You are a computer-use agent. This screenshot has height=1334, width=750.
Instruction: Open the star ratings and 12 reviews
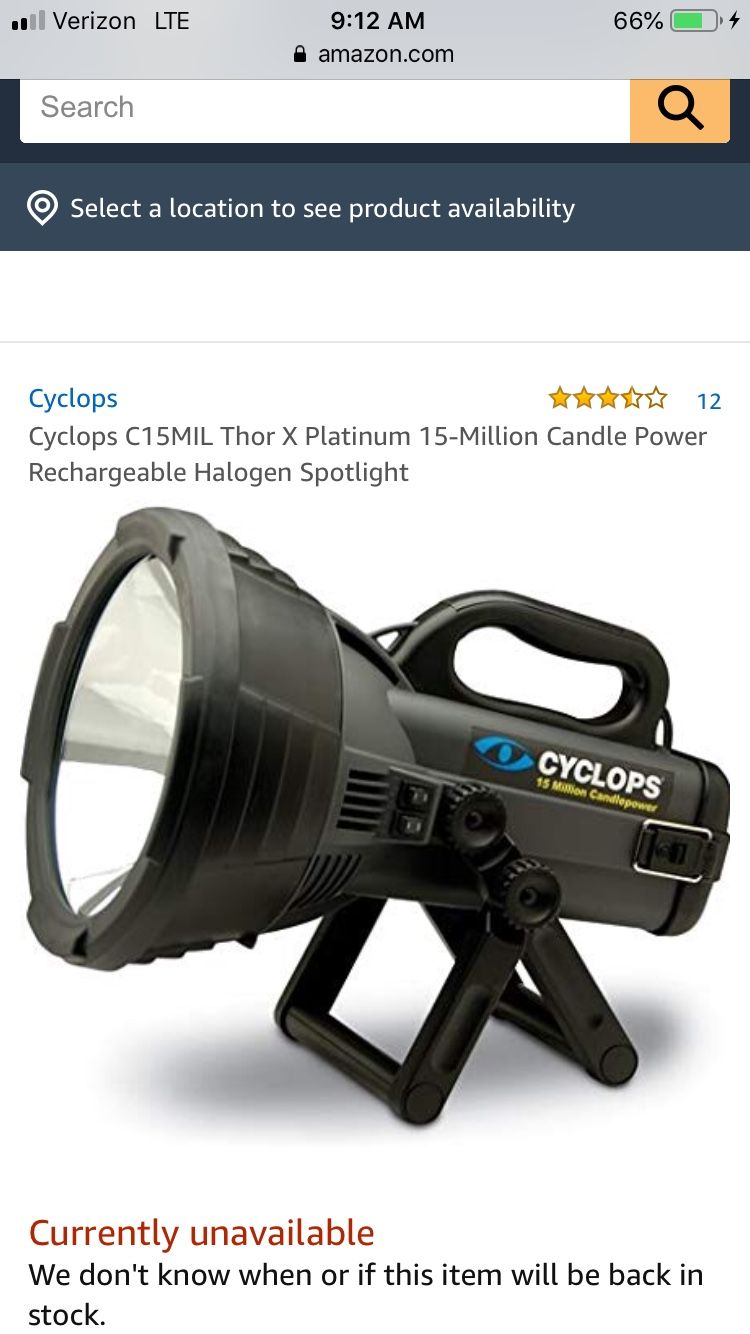(634, 400)
